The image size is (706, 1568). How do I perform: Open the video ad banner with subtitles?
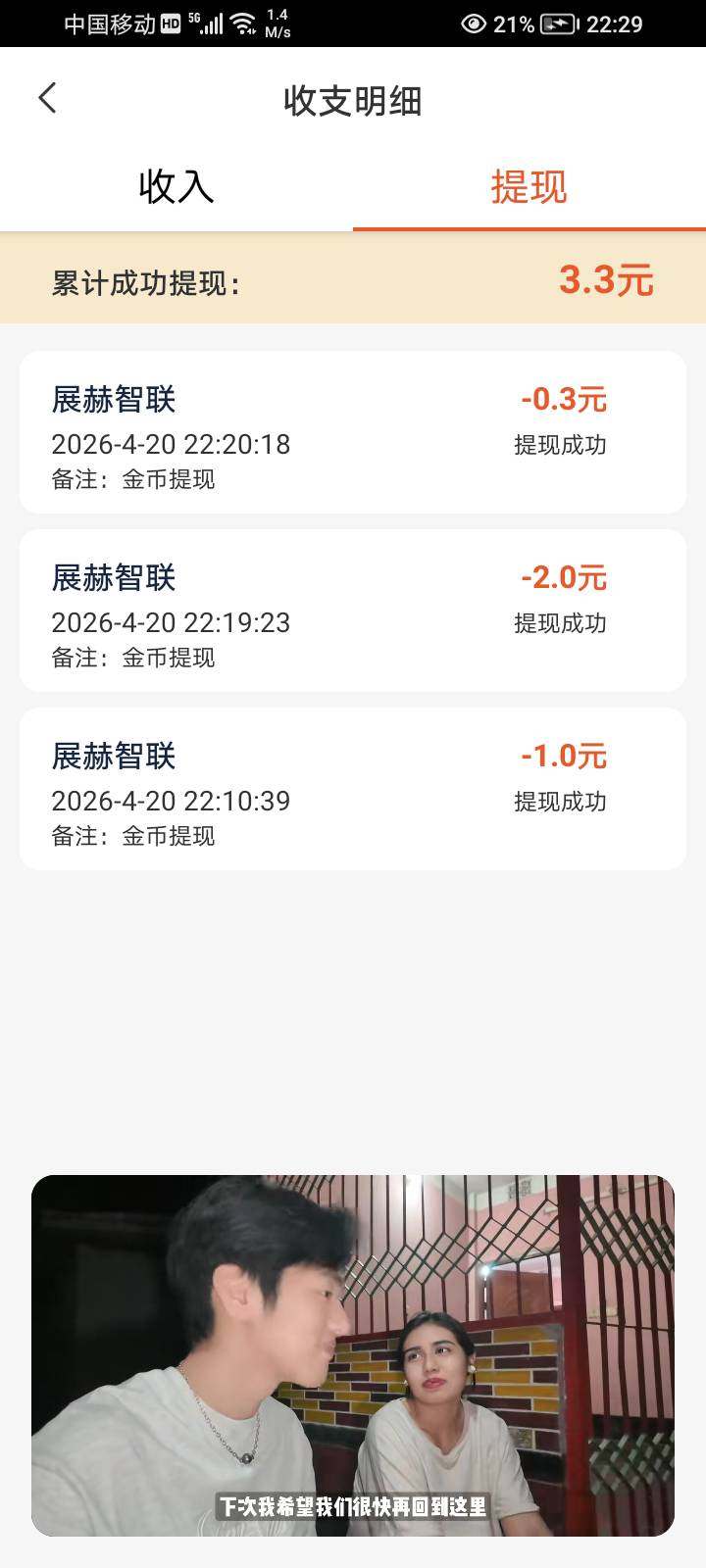(x=353, y=1354)
